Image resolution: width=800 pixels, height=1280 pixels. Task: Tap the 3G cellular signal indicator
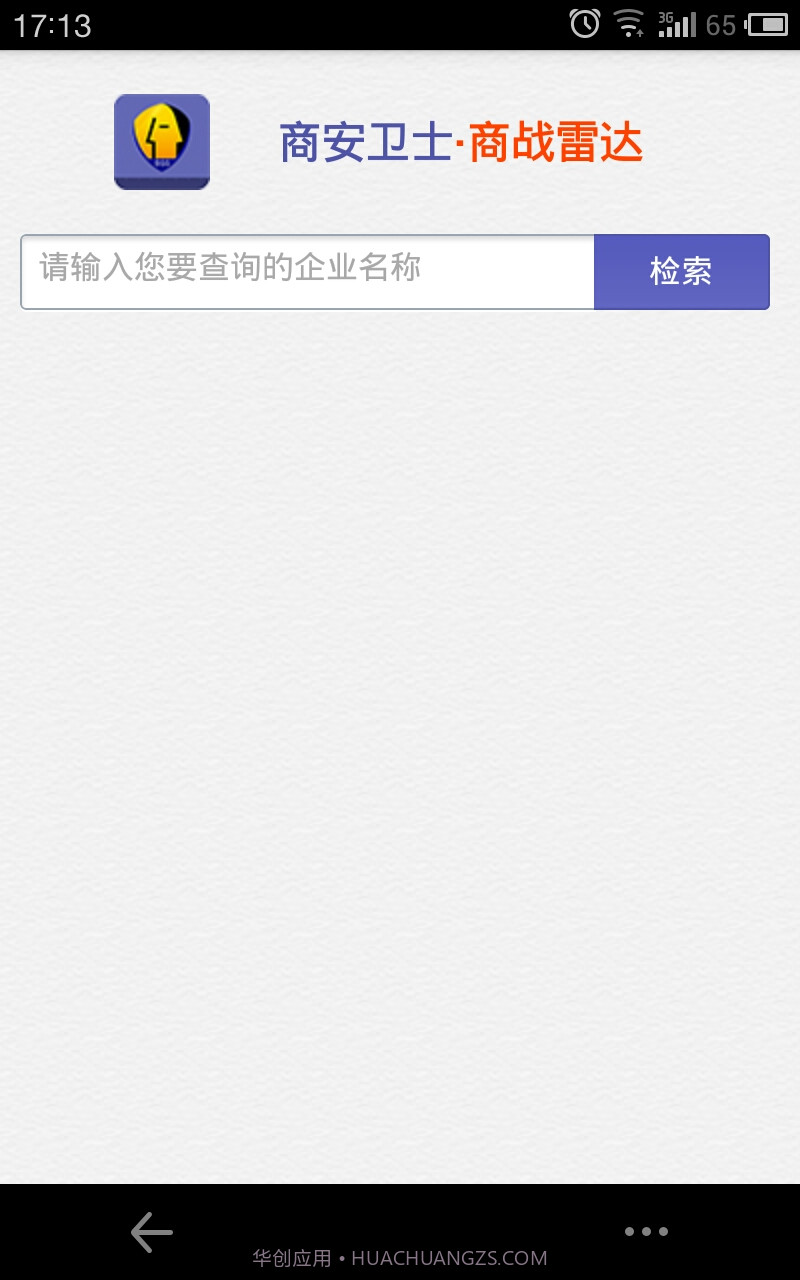[x=678, y=22]
